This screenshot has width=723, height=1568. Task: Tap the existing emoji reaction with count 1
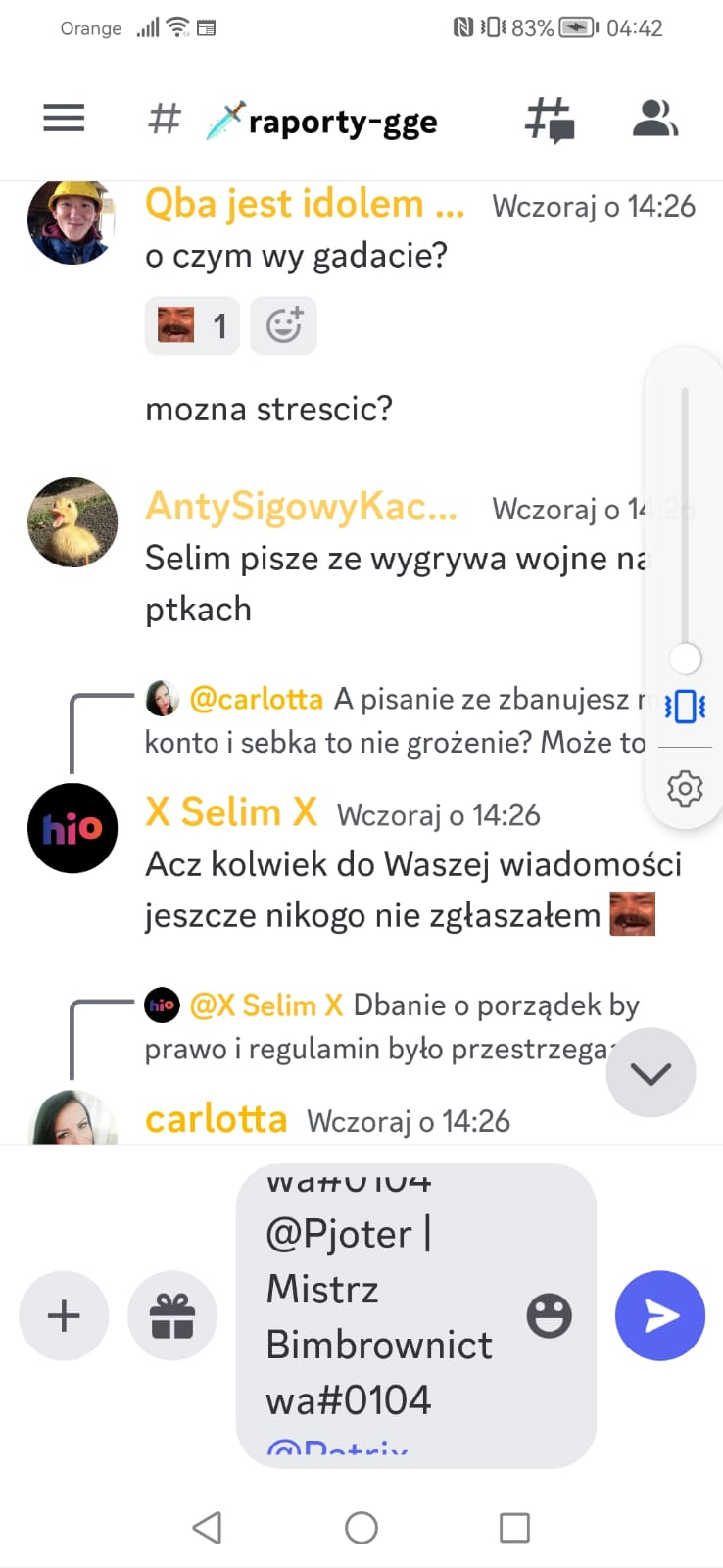(192, 325)
